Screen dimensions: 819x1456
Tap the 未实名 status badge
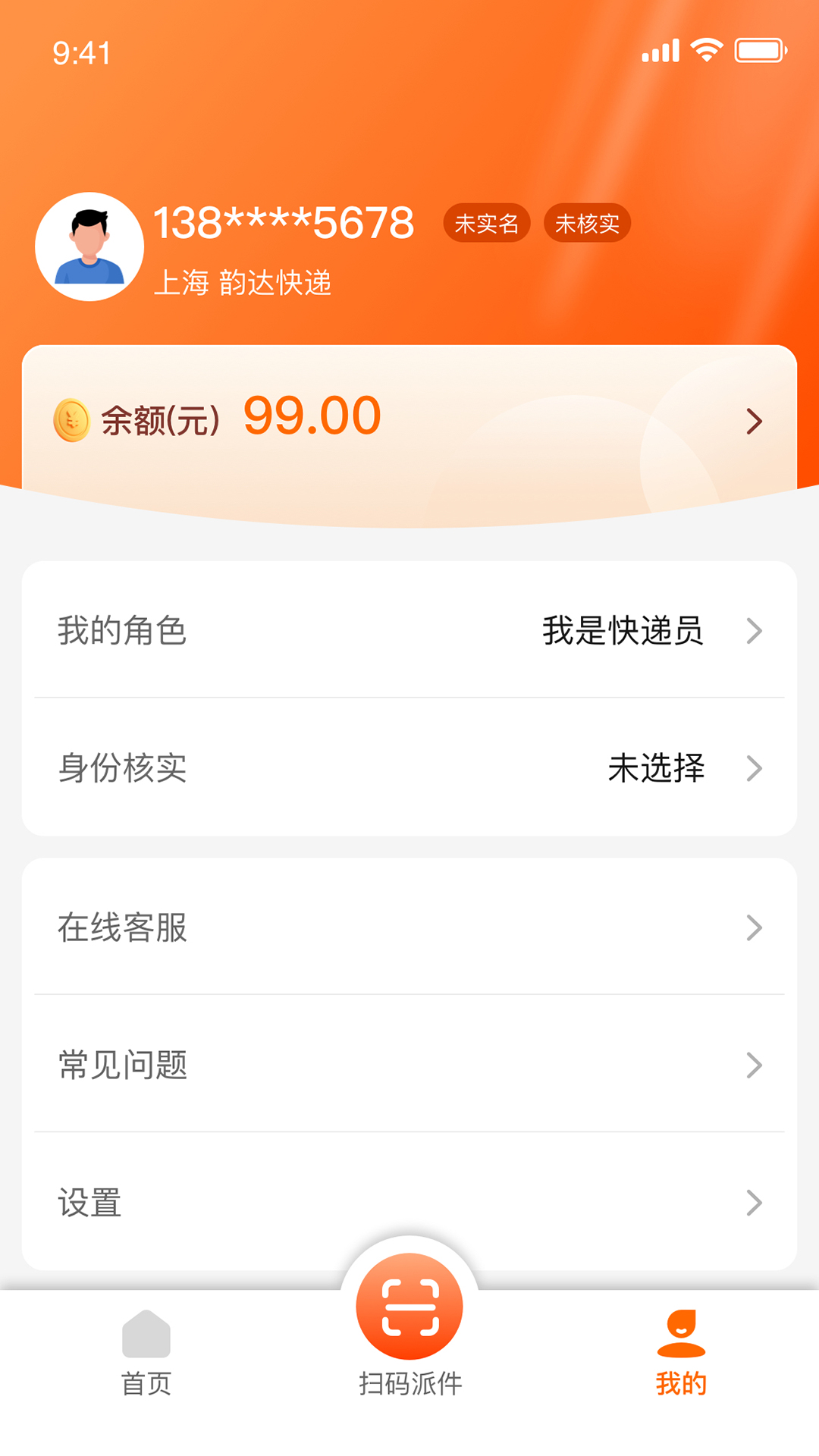tap(488, 222)
